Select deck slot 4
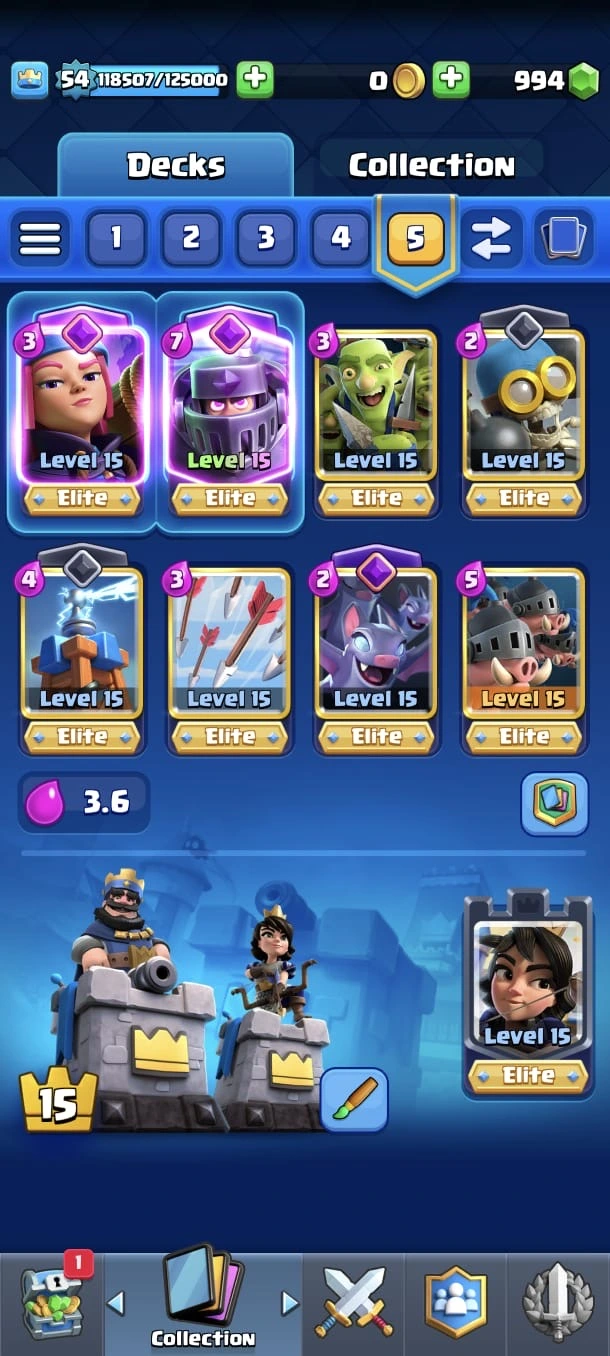Viewport: 610px width, 1356px height. (x=341, y=238)
